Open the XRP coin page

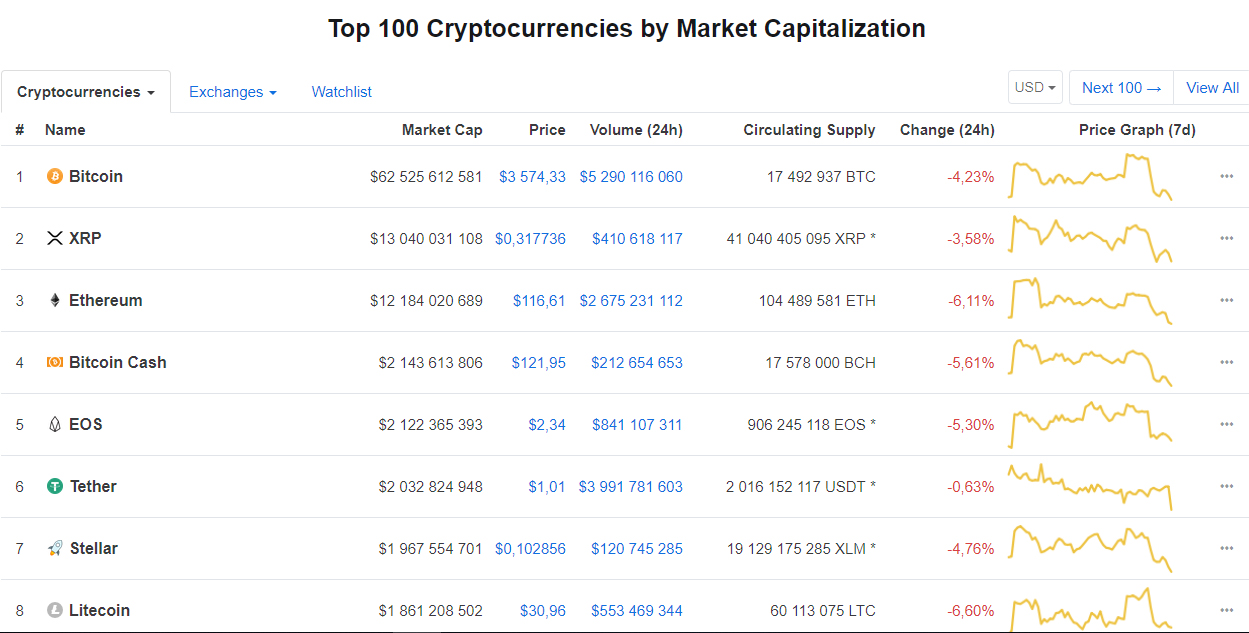[85, 238]
